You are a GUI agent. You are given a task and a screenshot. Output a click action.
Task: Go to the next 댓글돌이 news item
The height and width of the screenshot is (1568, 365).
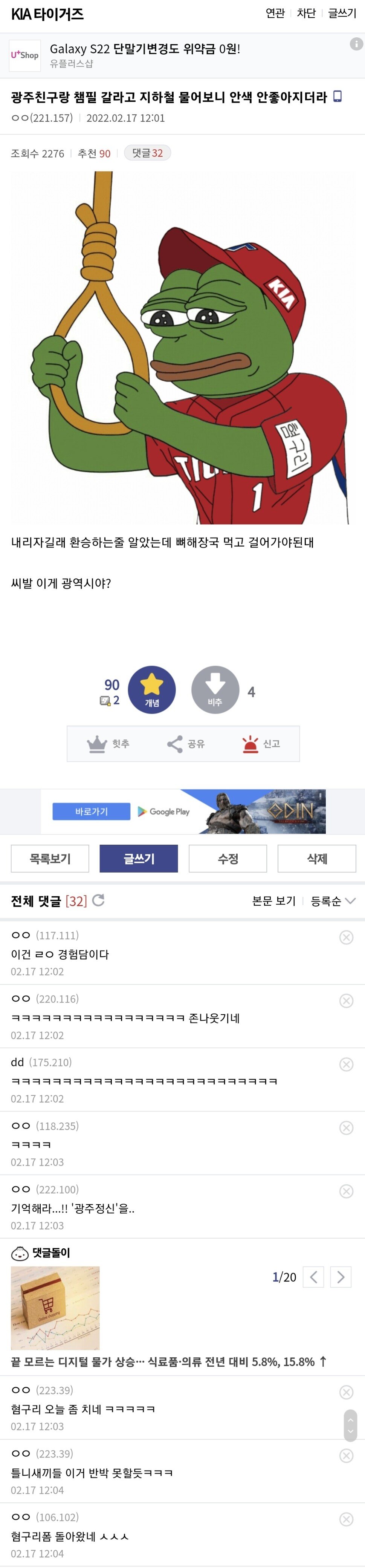click(341, 1277)
